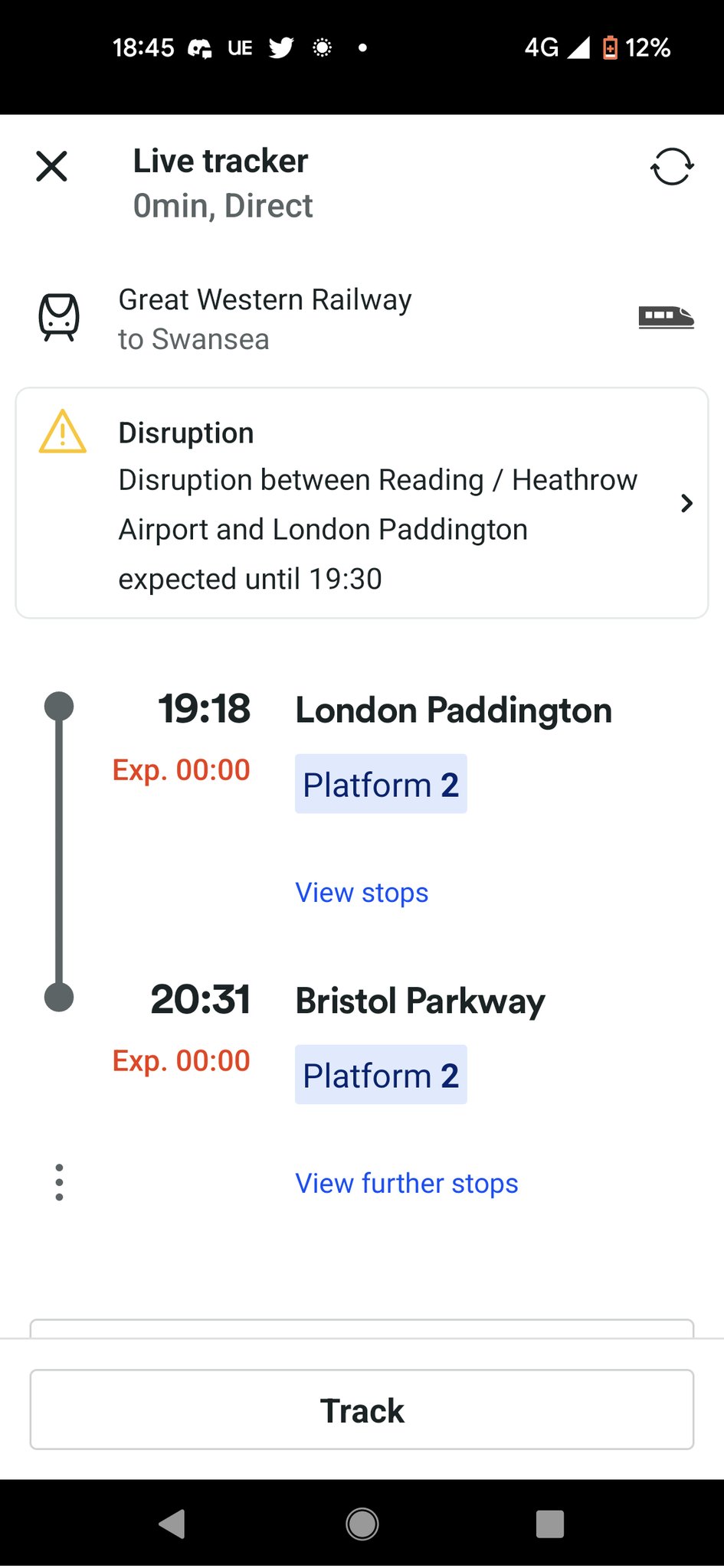Show View further stops after Bristol Parkway
This screenshot has height=1568, width=724.
407,1184
